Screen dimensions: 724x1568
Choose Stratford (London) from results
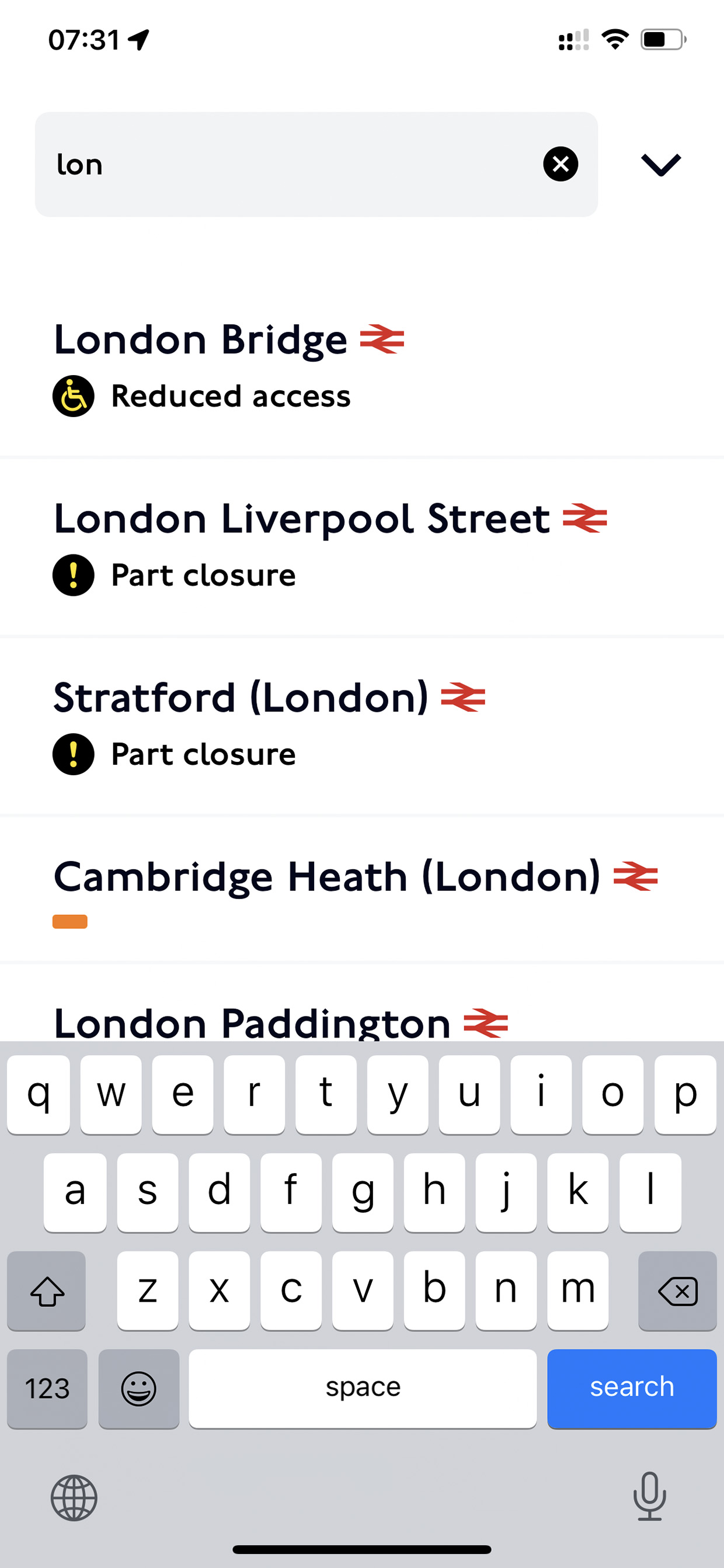coord(362,726)
